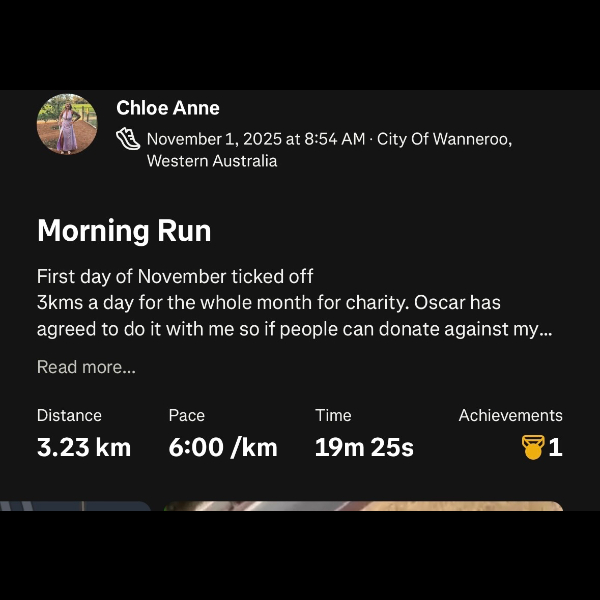
Task: Open Chloe Anne's profile picture
Action: tap(67, 125)
